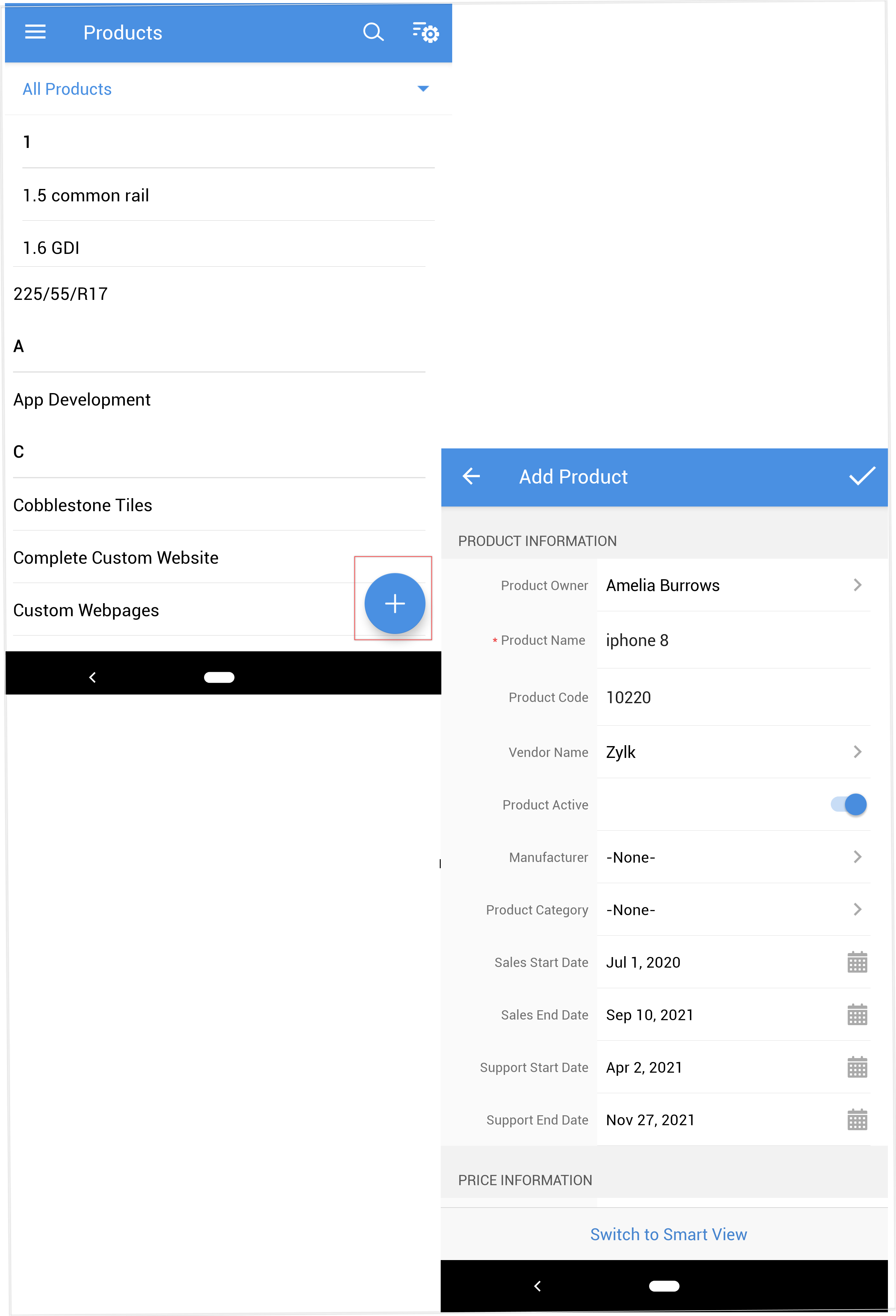Change the Product Owner Amelia Burrows

[733, 585]
